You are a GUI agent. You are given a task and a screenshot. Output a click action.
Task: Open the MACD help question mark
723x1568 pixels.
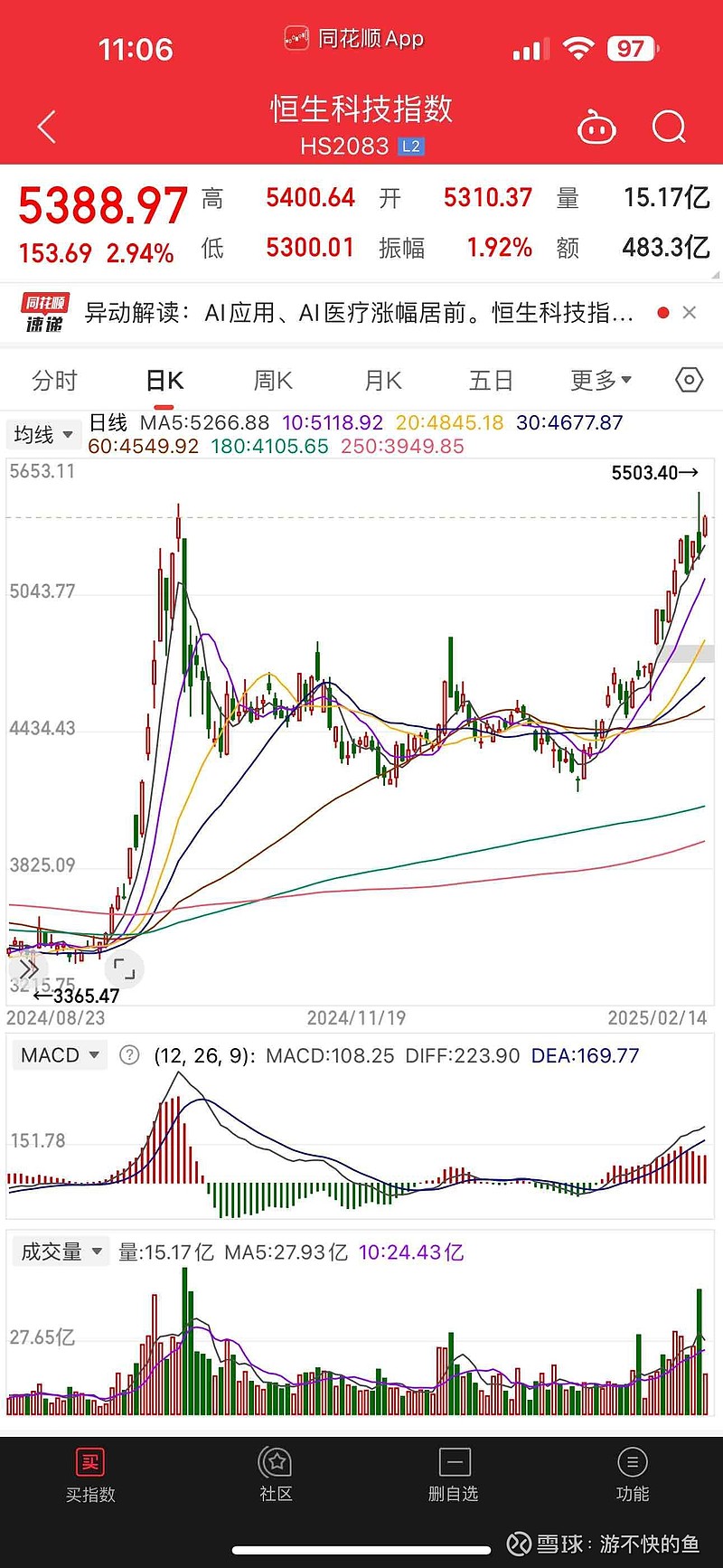coord(131,1054)
